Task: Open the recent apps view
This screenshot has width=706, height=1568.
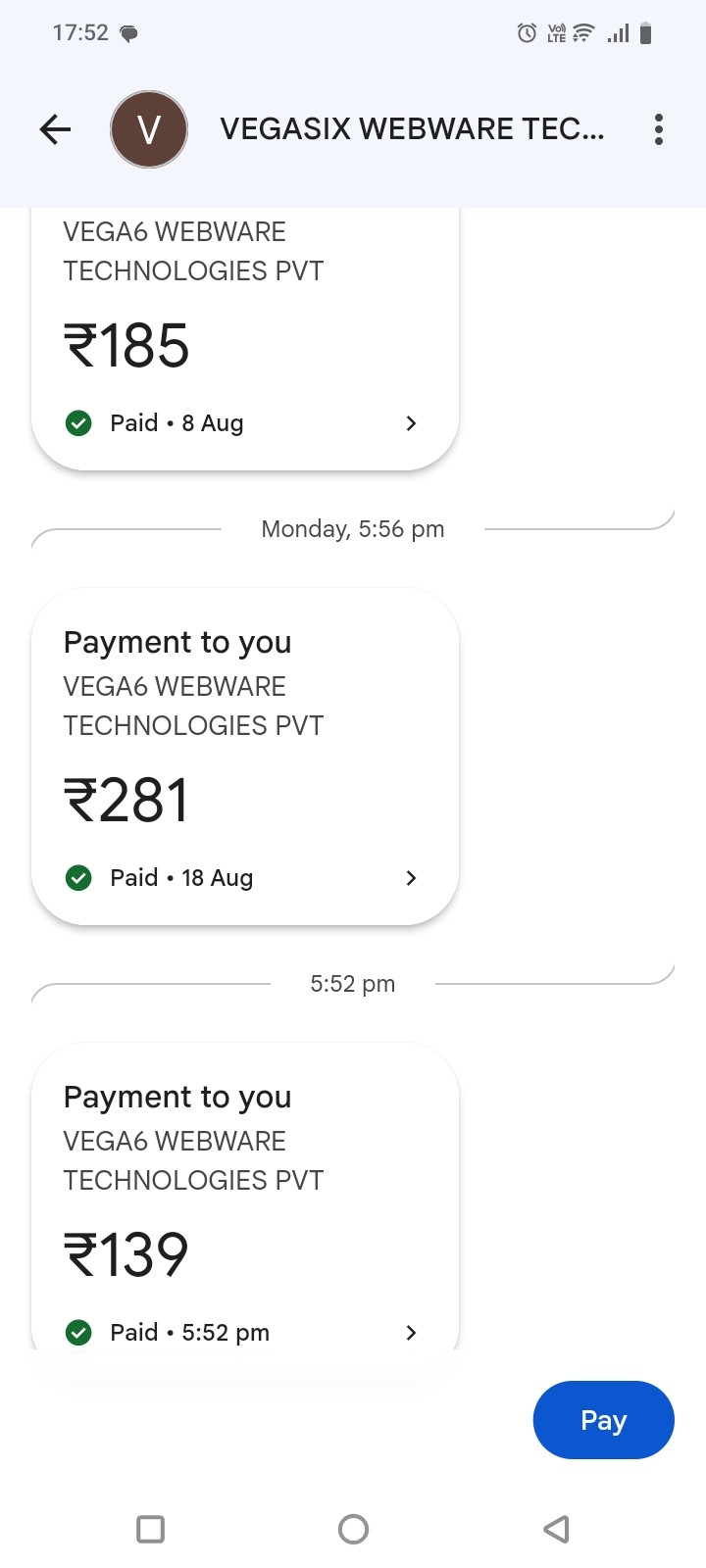Action: (151, 1529)
